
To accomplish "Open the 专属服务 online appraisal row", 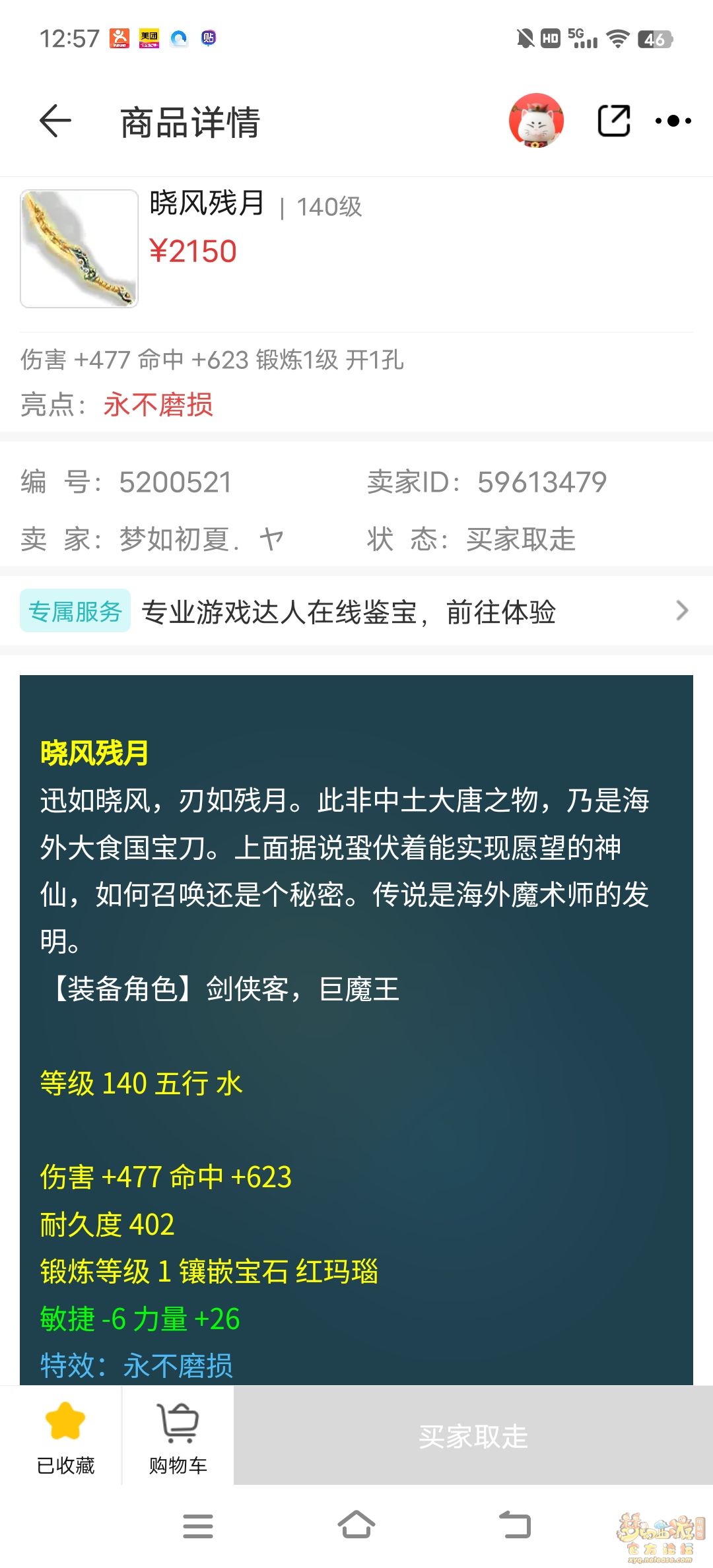I will click(356, 611).
